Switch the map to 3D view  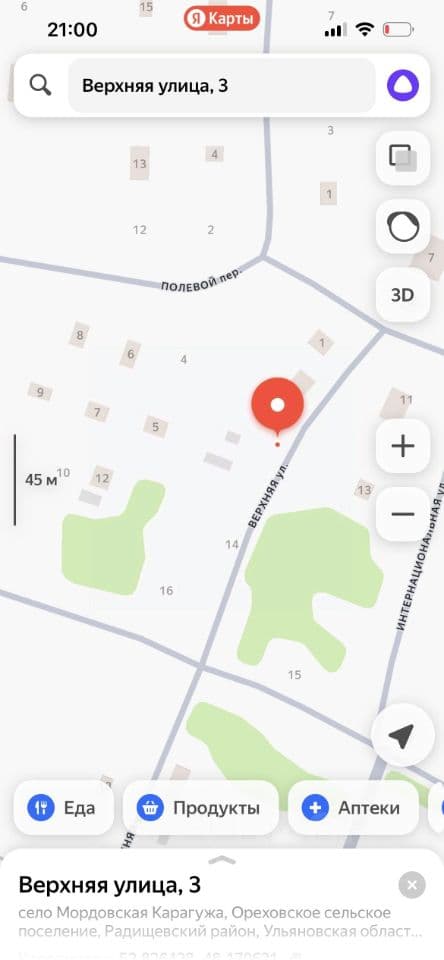click(x=403, y=295)
